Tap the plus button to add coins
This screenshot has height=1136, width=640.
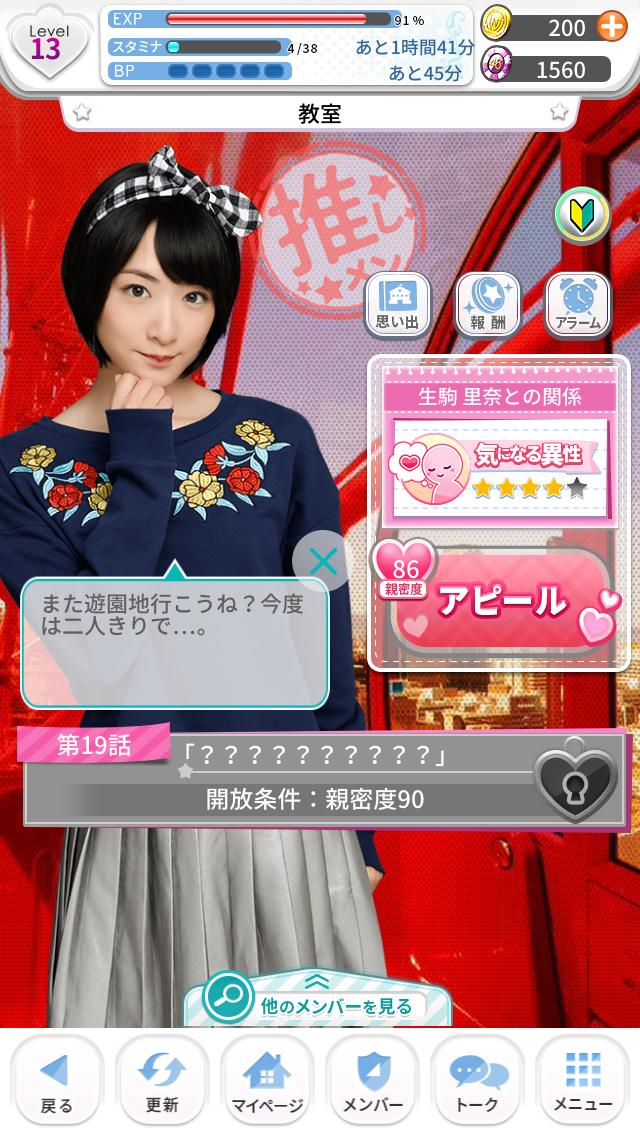[612, 28]
